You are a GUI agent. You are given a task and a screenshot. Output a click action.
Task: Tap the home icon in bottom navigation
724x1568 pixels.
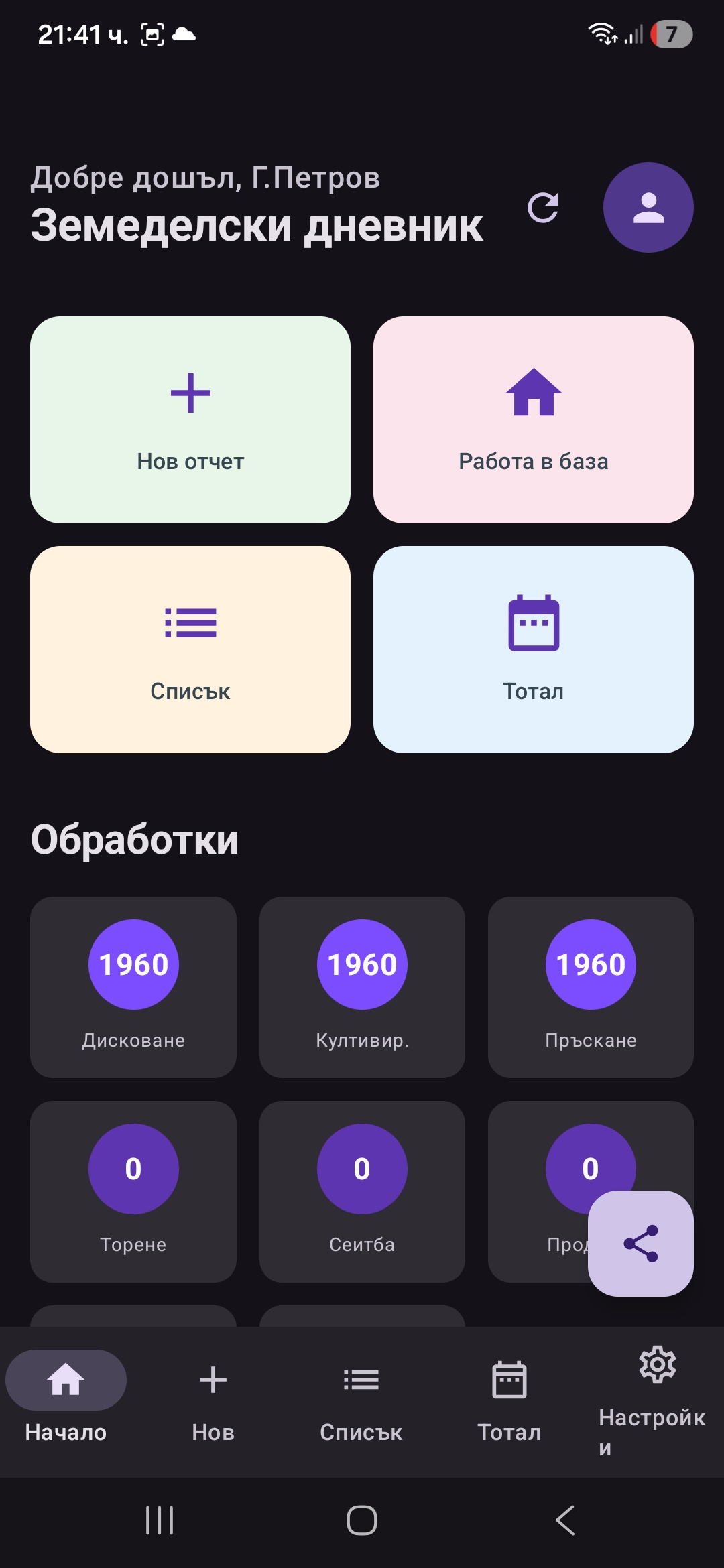coord(66,1380)
